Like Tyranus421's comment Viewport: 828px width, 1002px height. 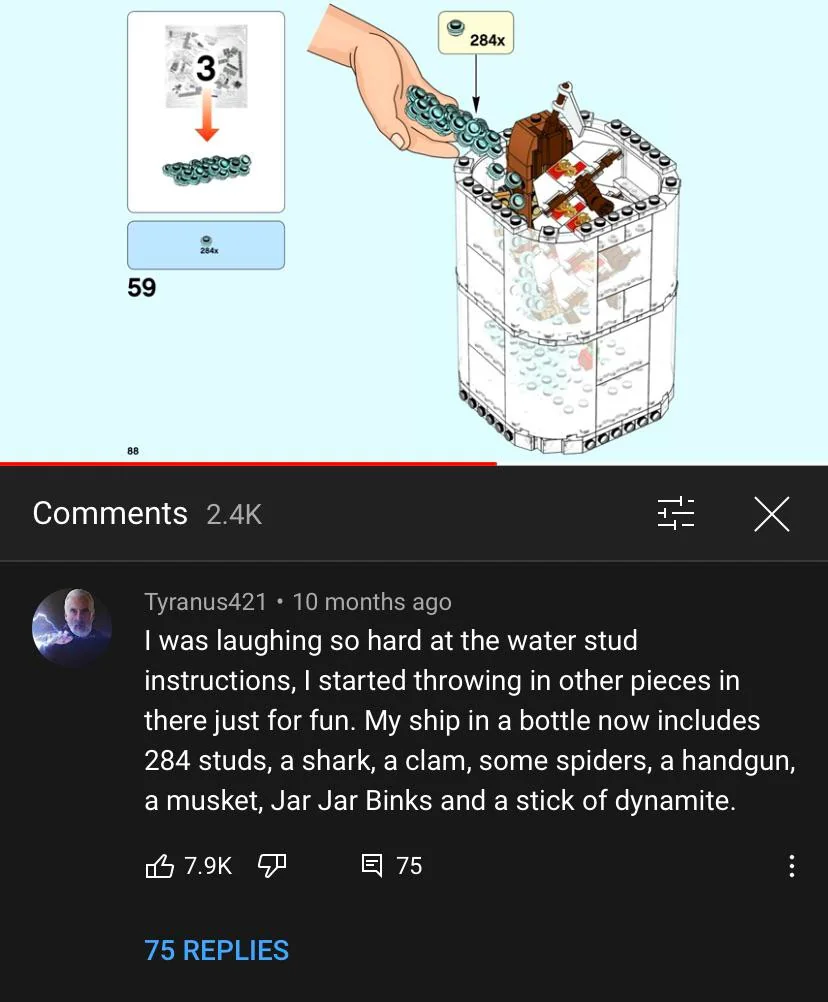click(x=161, y=866)
